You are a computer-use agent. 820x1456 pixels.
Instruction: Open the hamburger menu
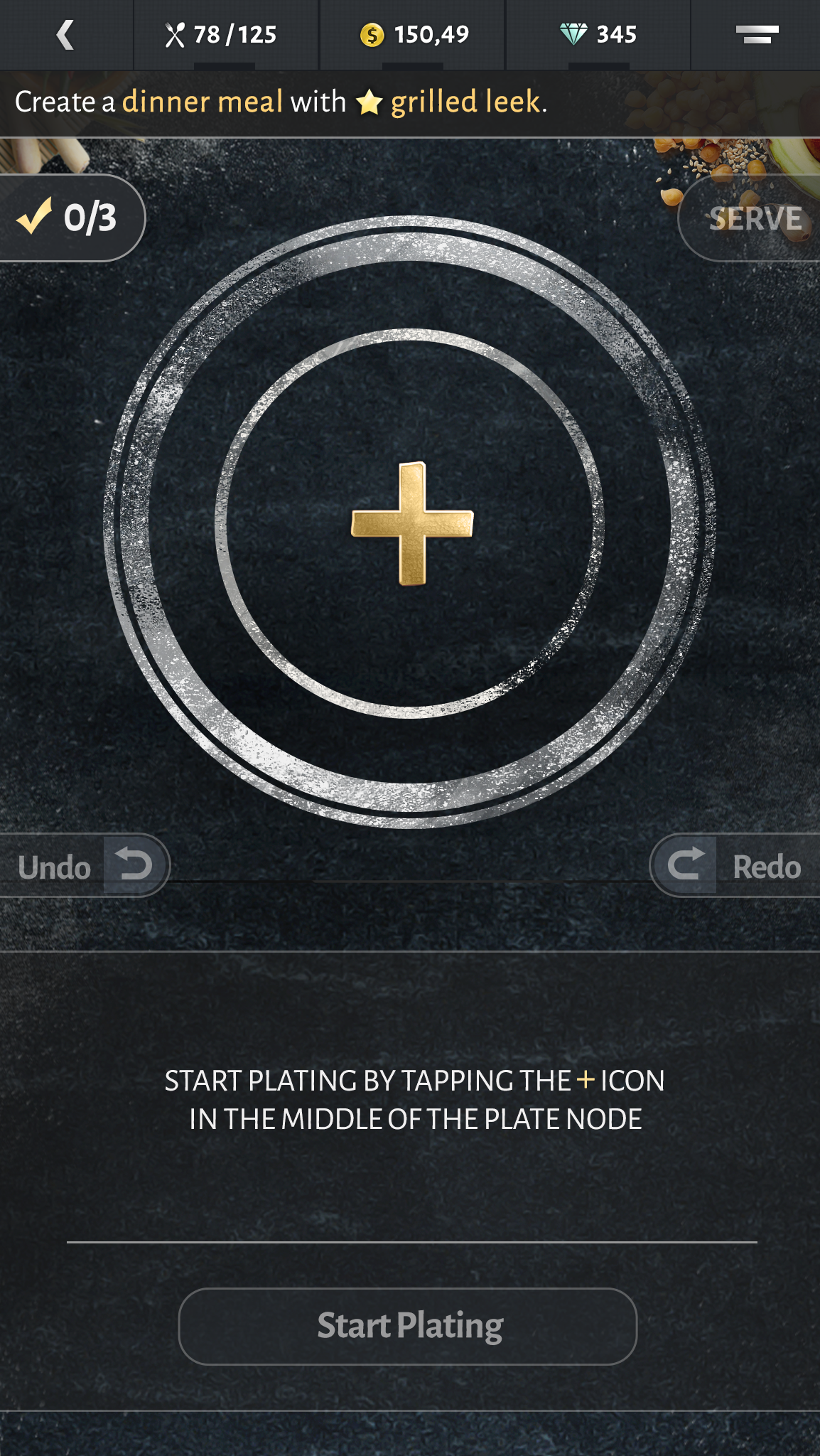pyautogui.click(x=756, y=35)
